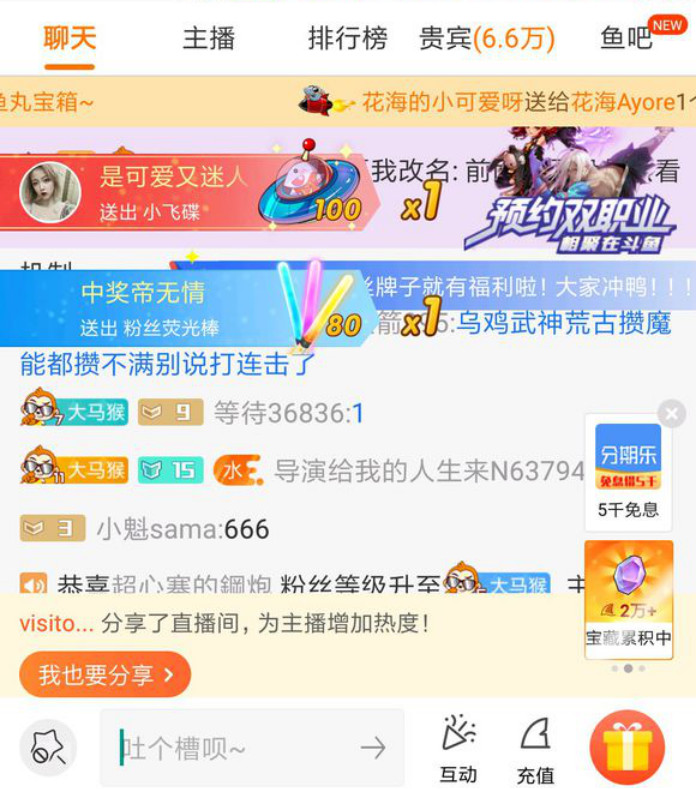The height and width of the screenshot is (789, 697).
Task: Send the message with the arrow icon
Action: click(x=373, y=748)
